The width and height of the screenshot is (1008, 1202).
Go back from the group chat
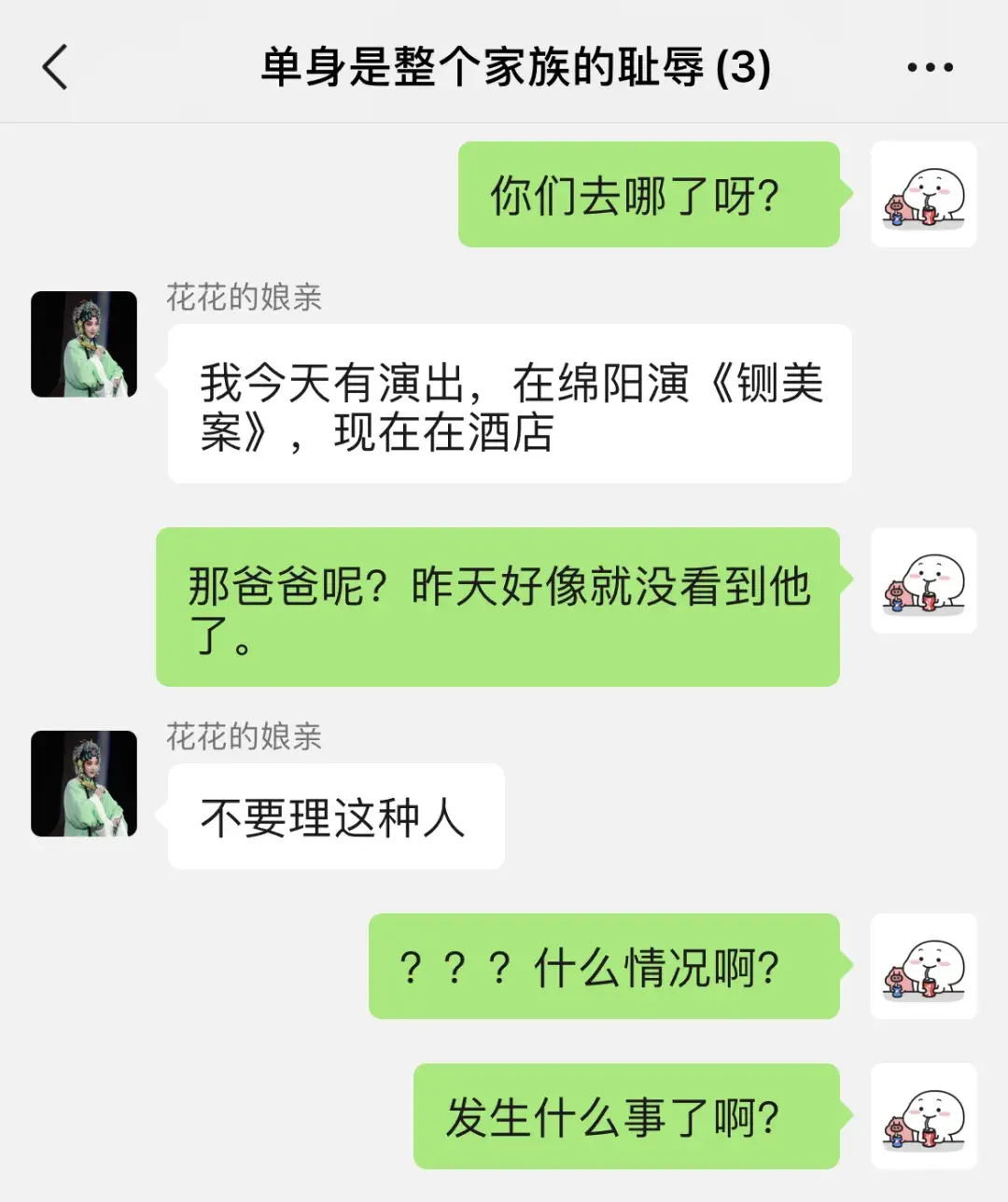(x=56, y=67)
